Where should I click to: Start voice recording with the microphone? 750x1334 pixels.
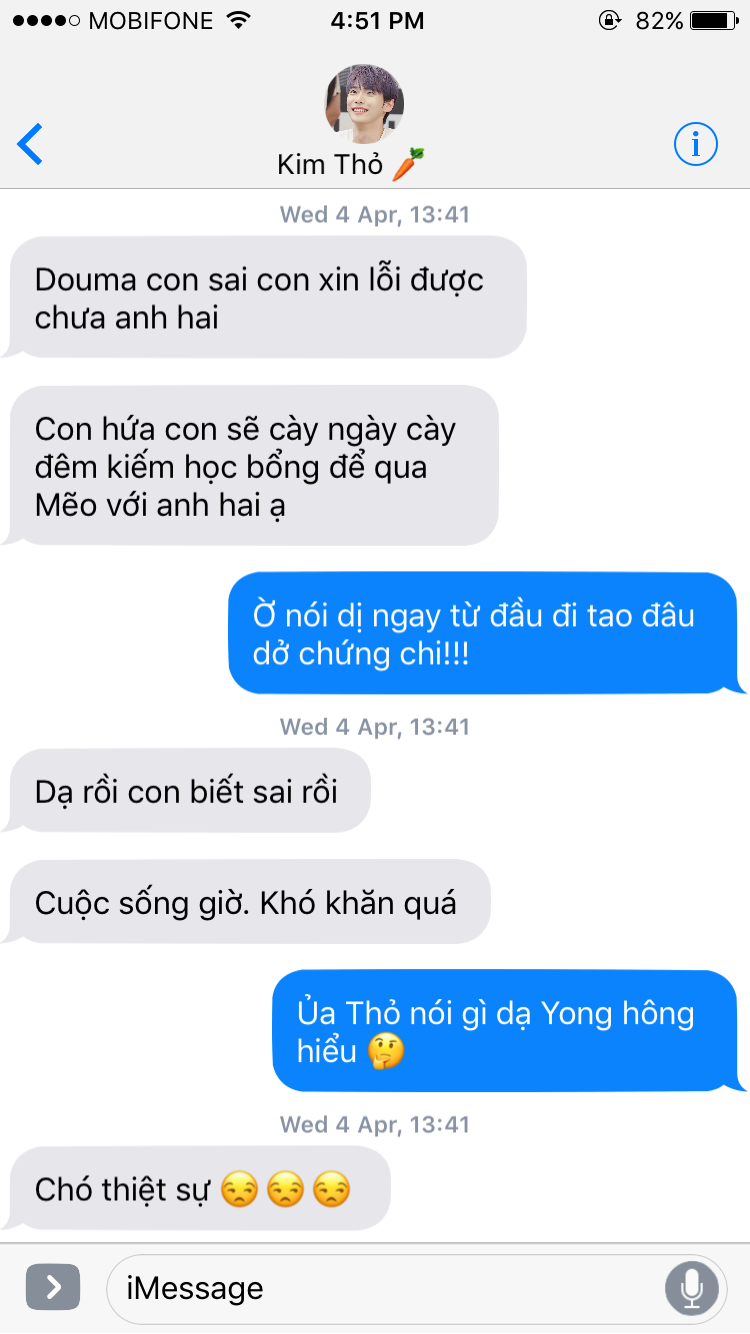coord(692,1288)
